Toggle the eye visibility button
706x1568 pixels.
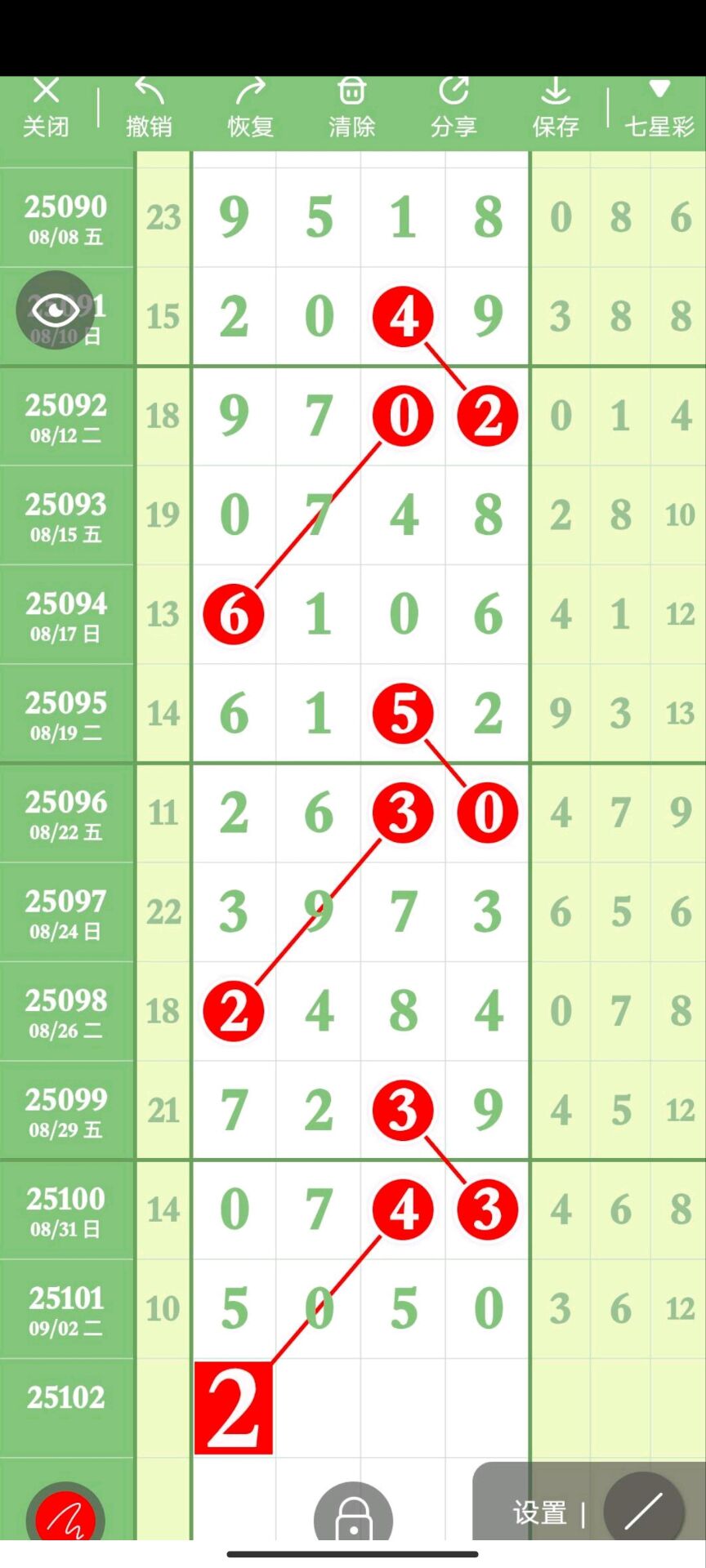click(x=55, y=310)
